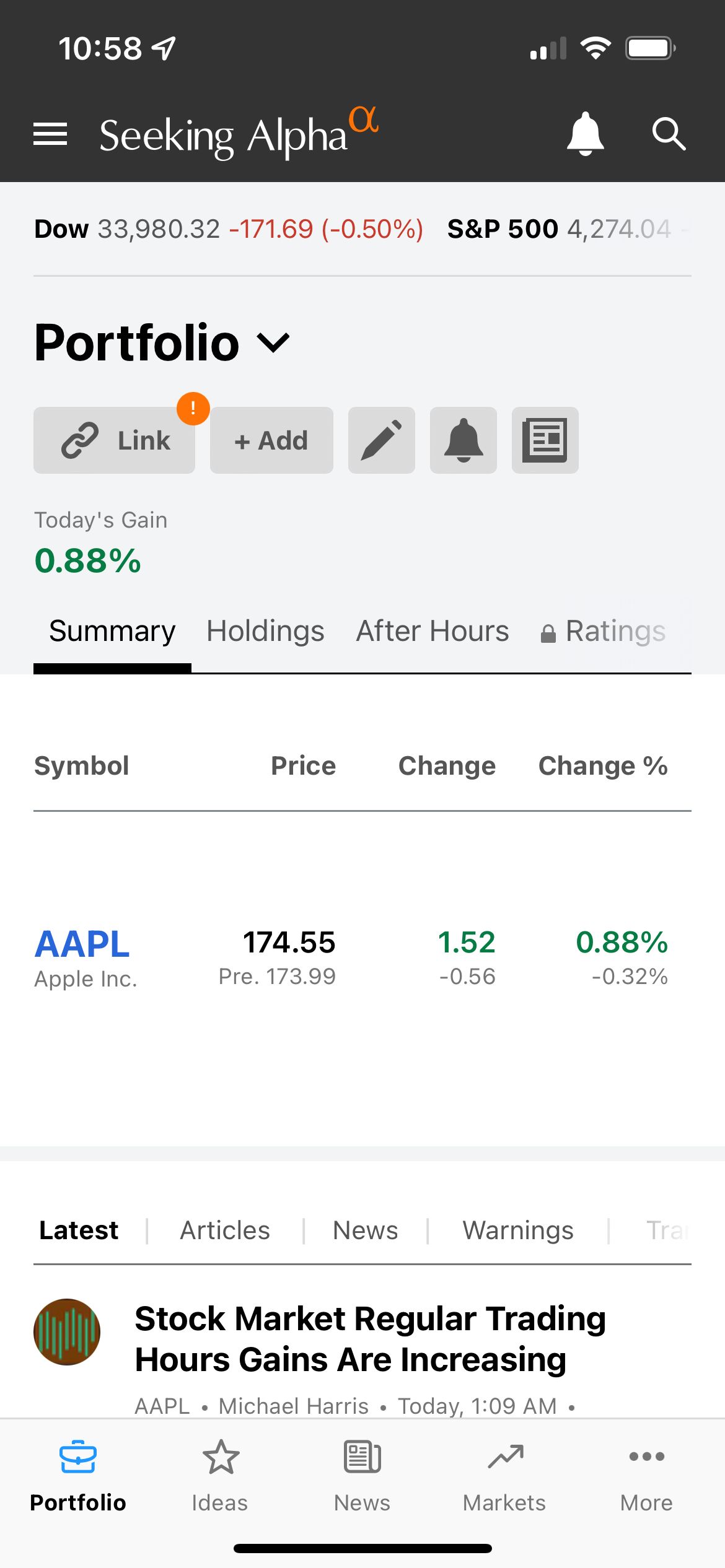Viewport: 725px width, 1568px height.
Task: Select the Articles feed filter
Action: coord(225,1230)
